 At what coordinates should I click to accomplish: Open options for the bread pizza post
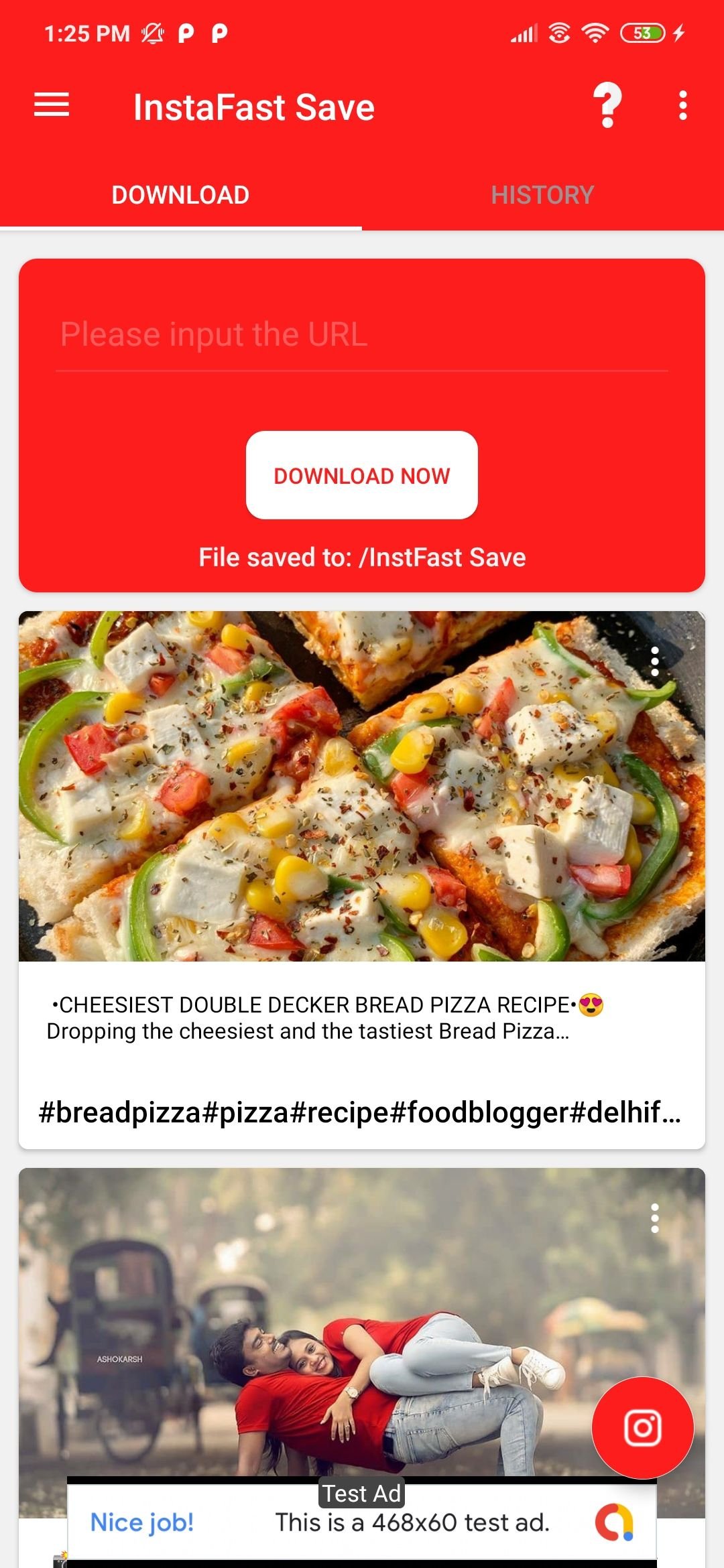pos(655,662)
